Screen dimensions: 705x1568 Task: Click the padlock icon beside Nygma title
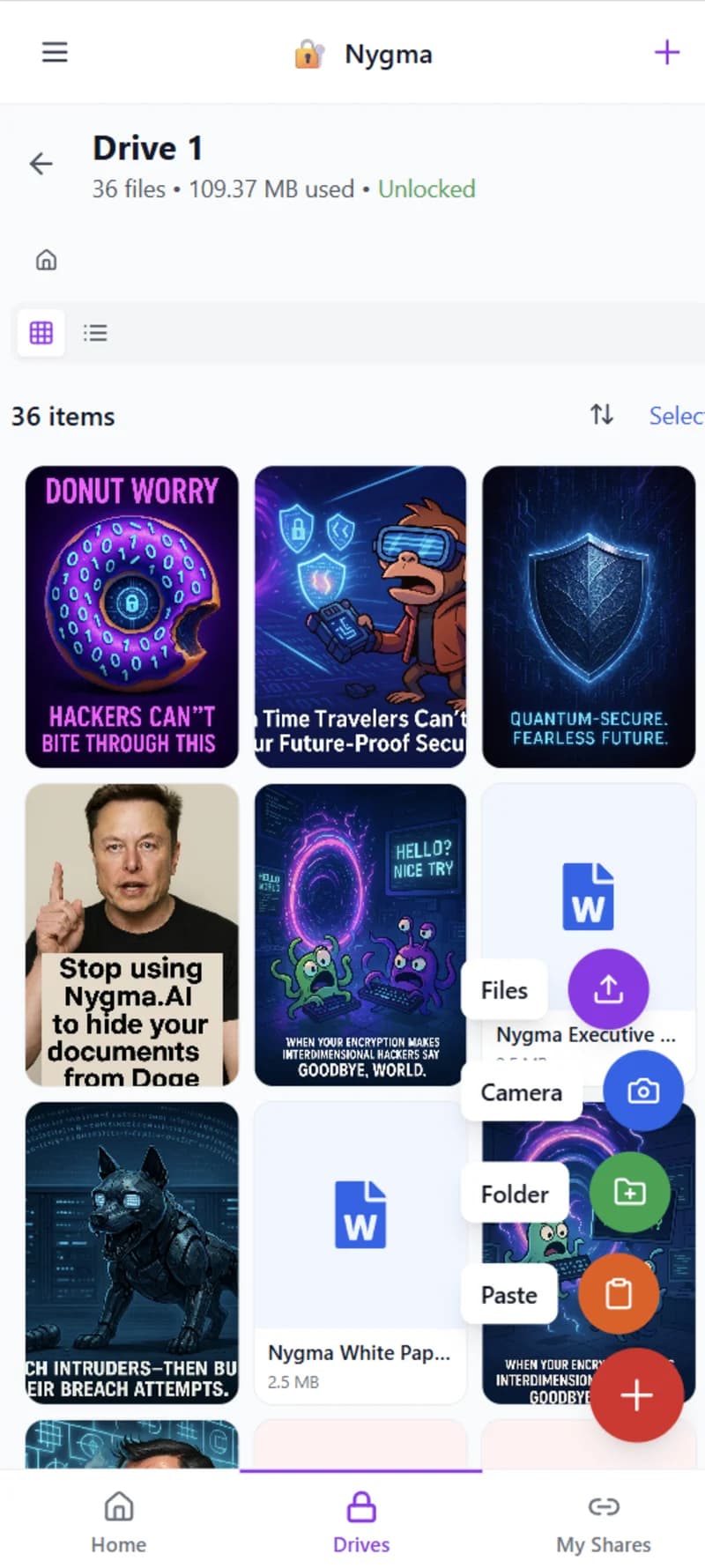308,53
